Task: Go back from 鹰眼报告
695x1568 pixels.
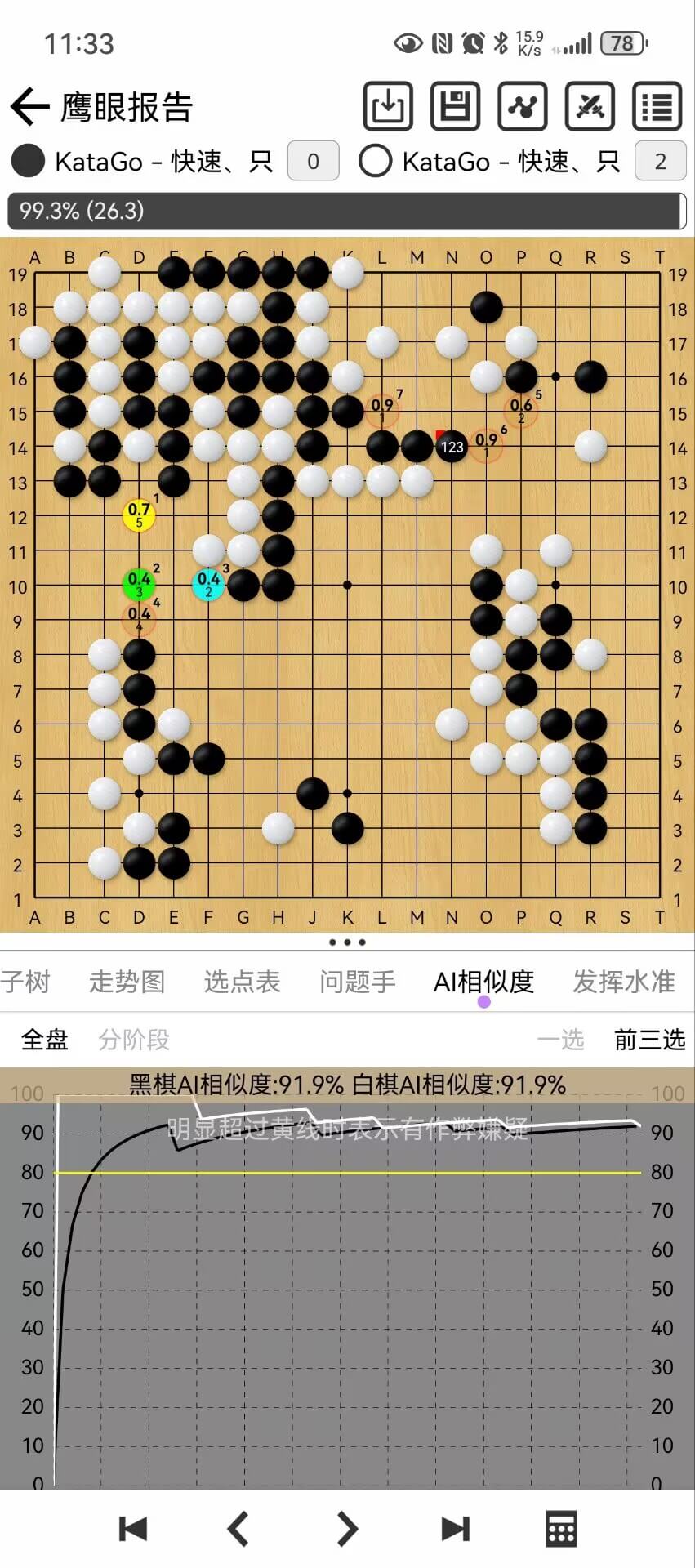Action: click(x=29, y=107)
